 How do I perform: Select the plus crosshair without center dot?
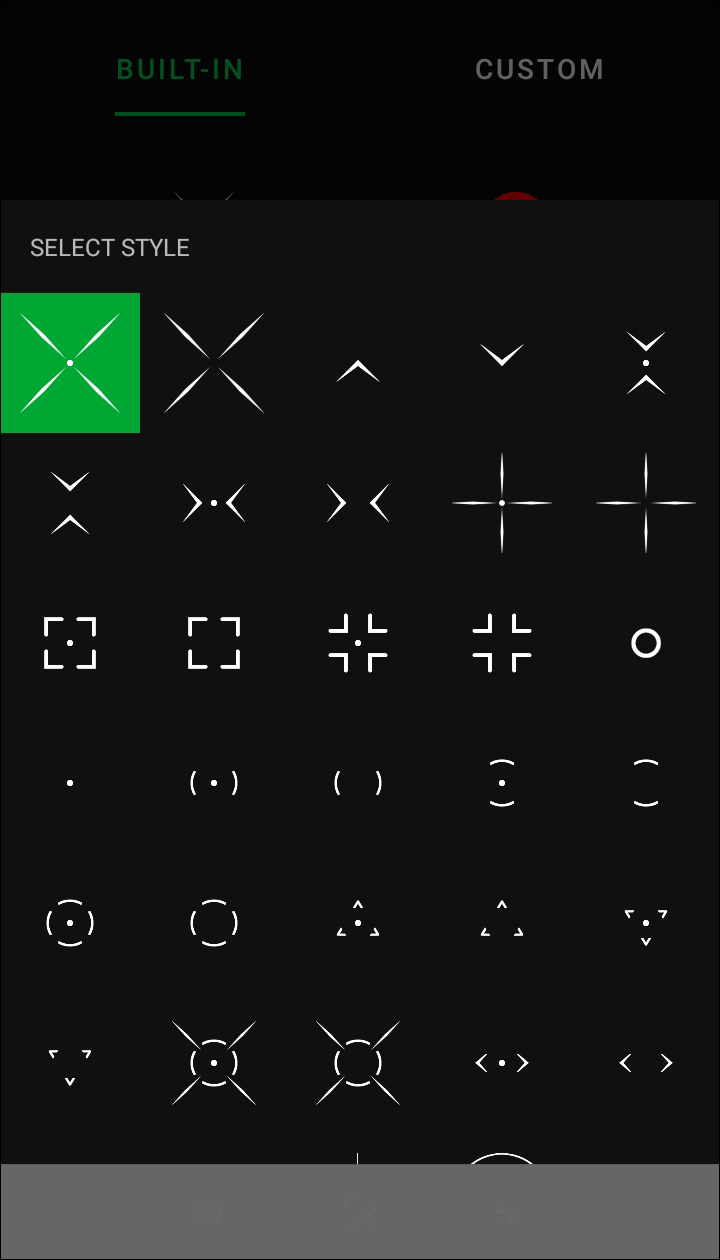coord(646,503)
